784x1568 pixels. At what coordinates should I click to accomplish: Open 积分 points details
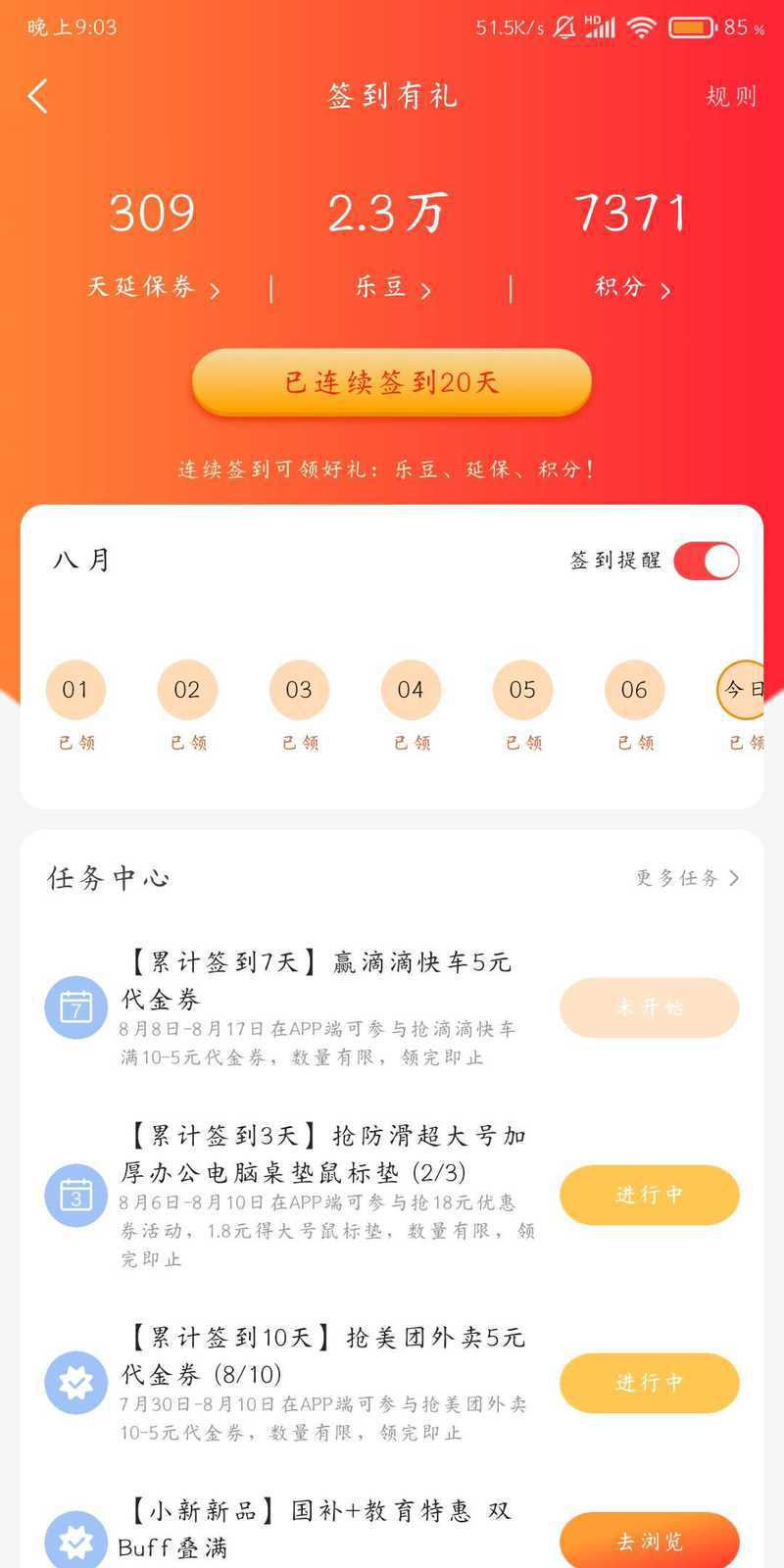click(x=633, y=287)
